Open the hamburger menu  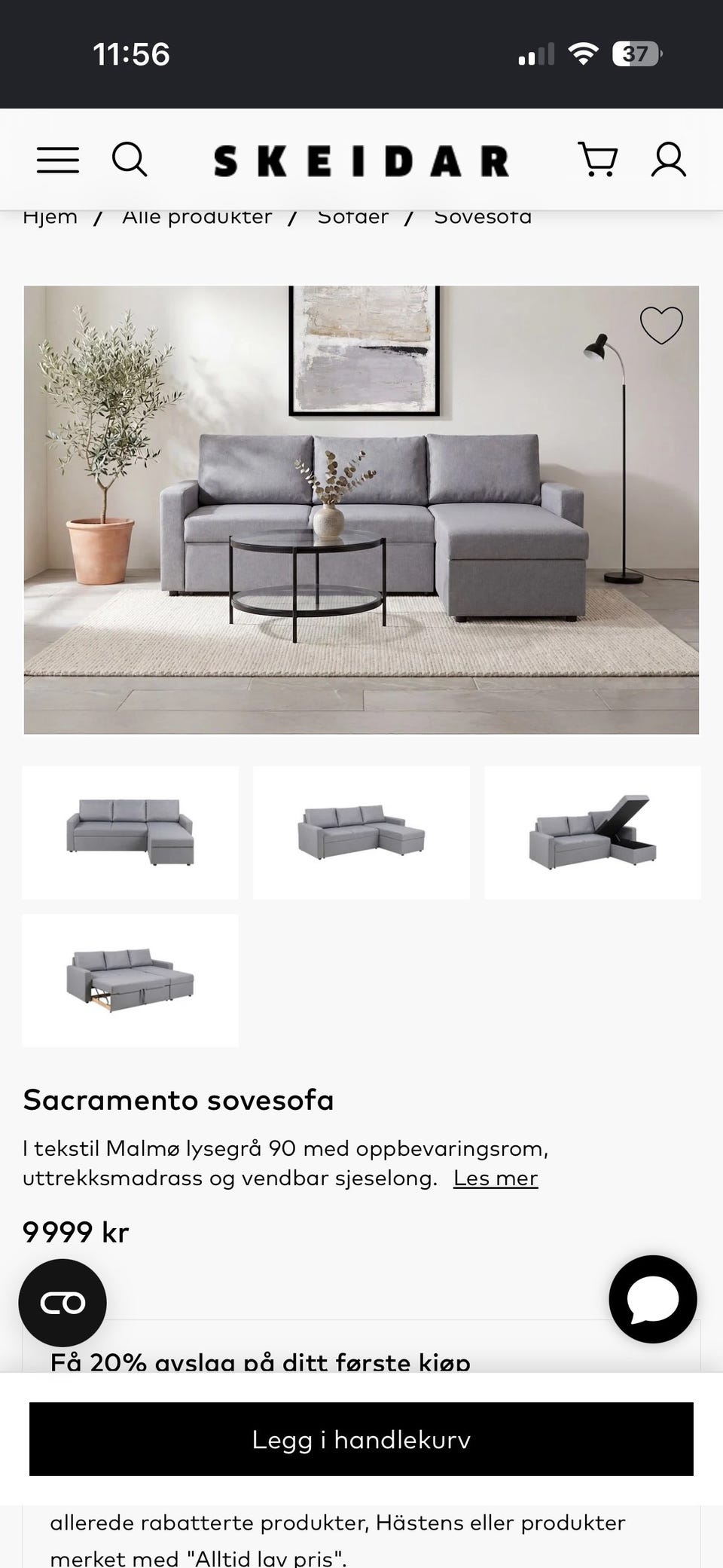58,160
